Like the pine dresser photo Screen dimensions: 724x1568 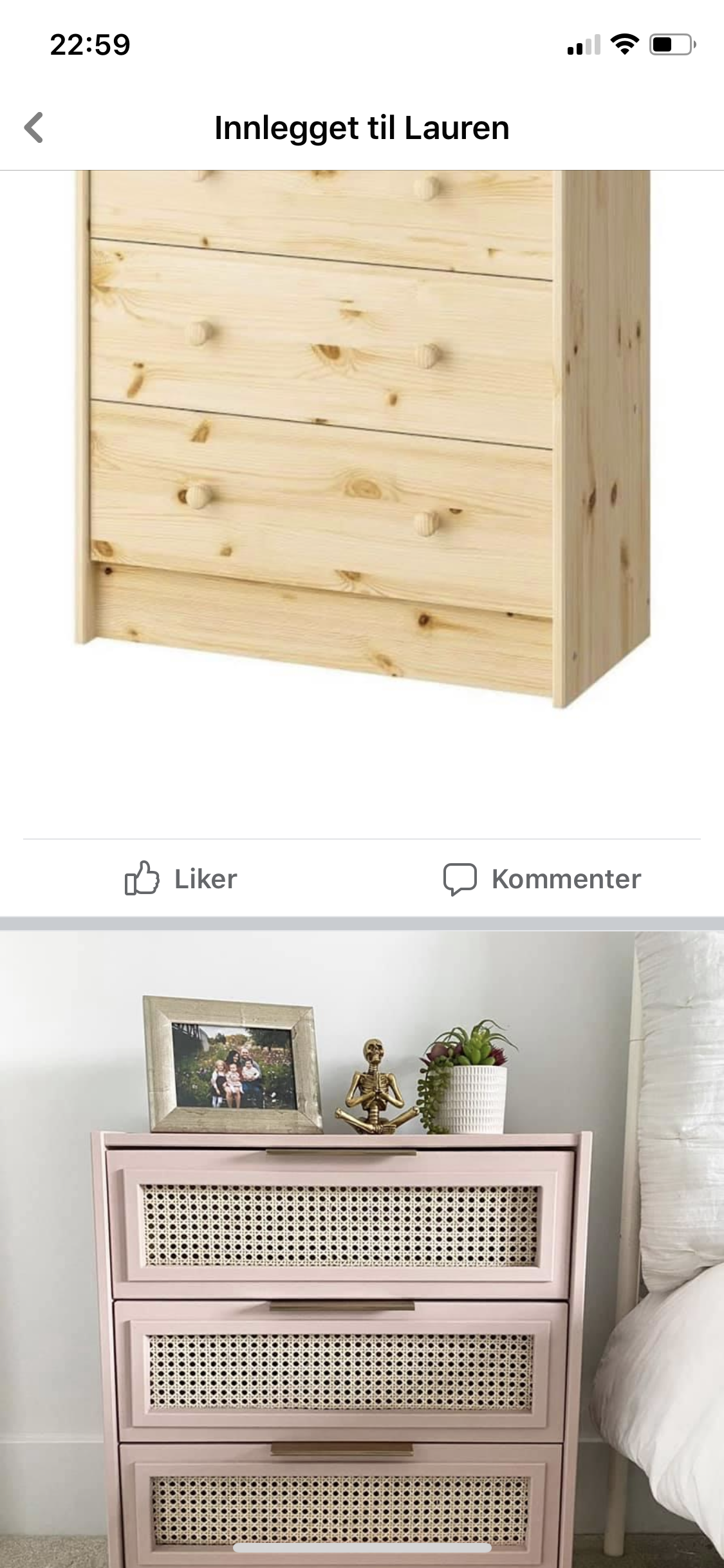coord(181,879)
